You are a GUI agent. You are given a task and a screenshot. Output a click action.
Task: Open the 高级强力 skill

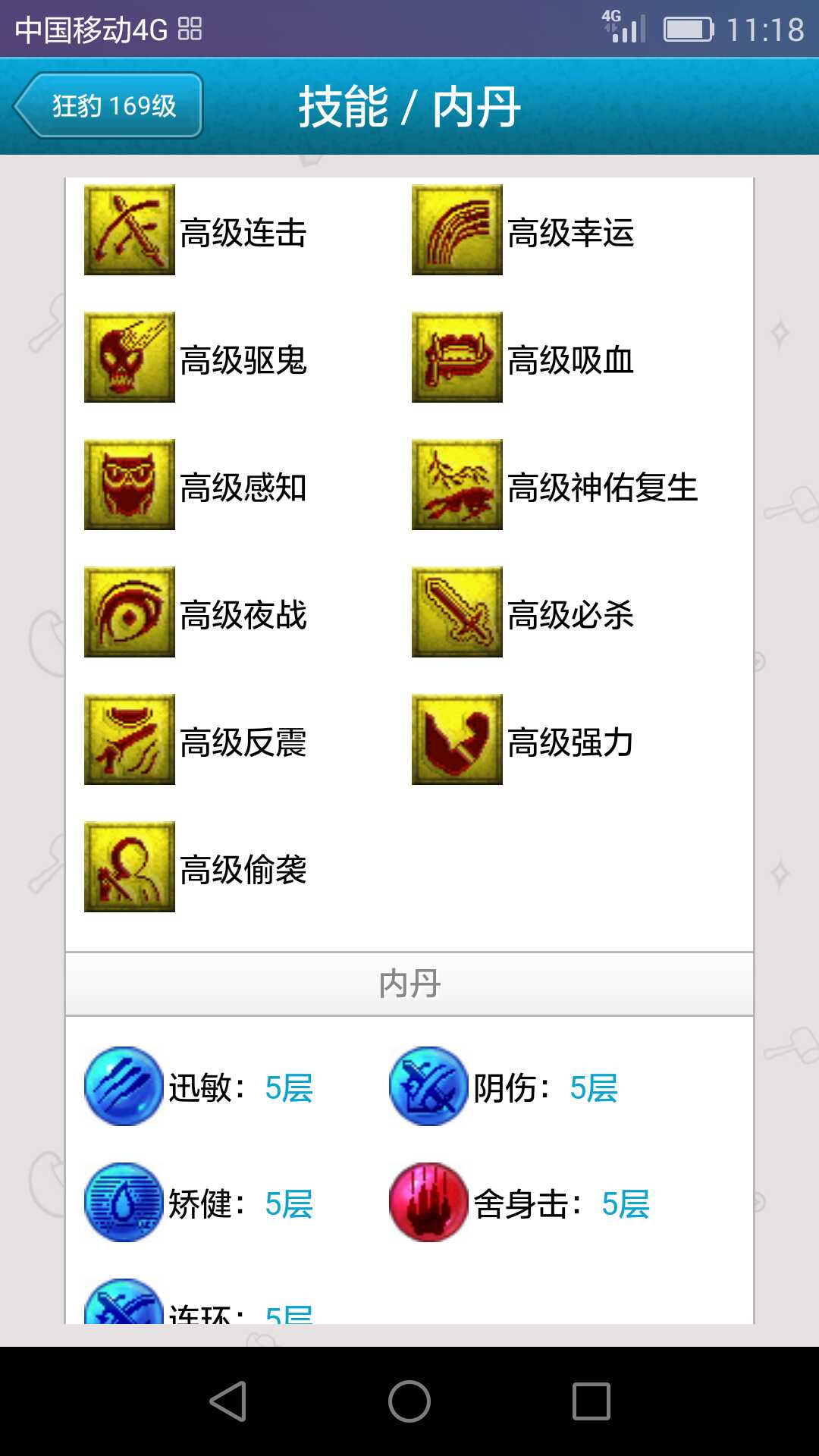457,739
